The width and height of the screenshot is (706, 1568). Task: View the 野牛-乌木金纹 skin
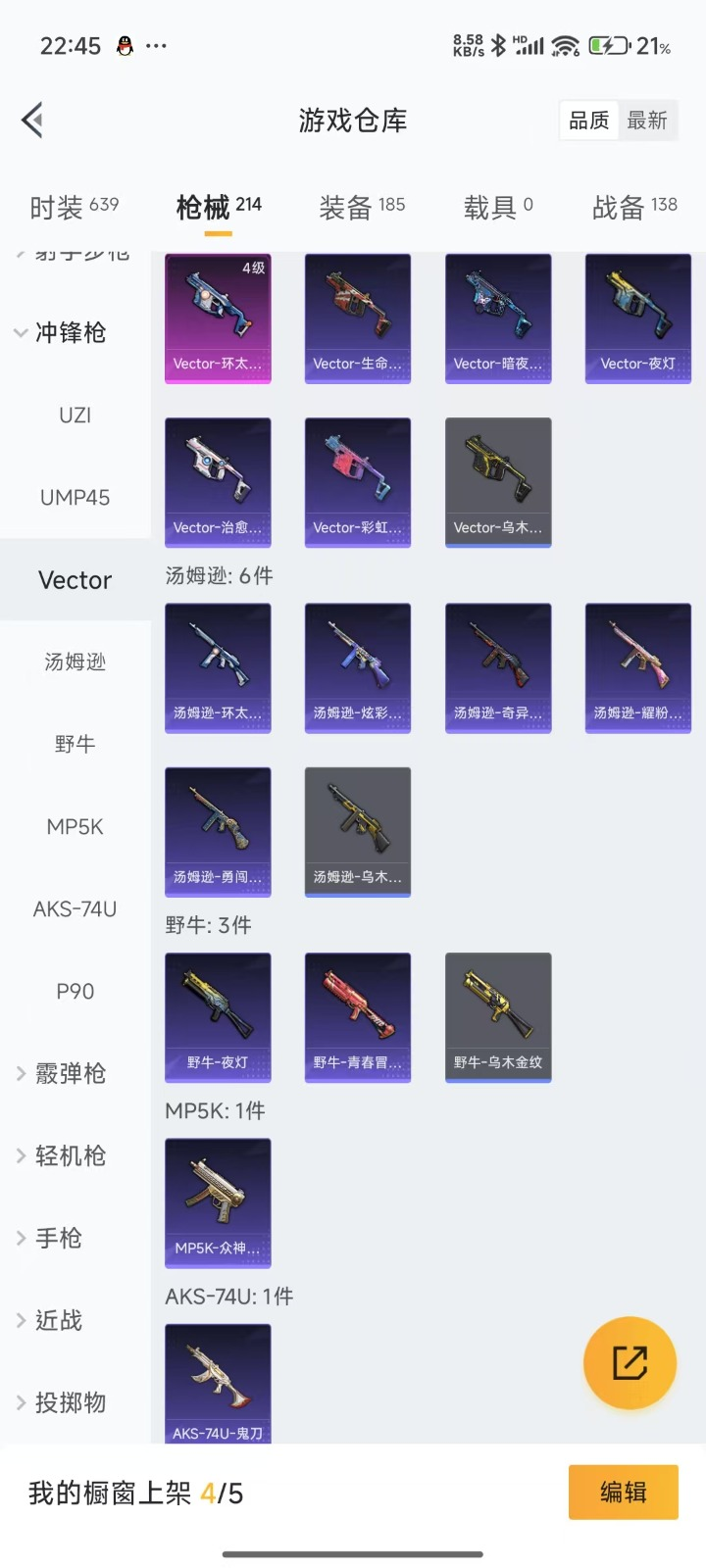(498, 1017)
